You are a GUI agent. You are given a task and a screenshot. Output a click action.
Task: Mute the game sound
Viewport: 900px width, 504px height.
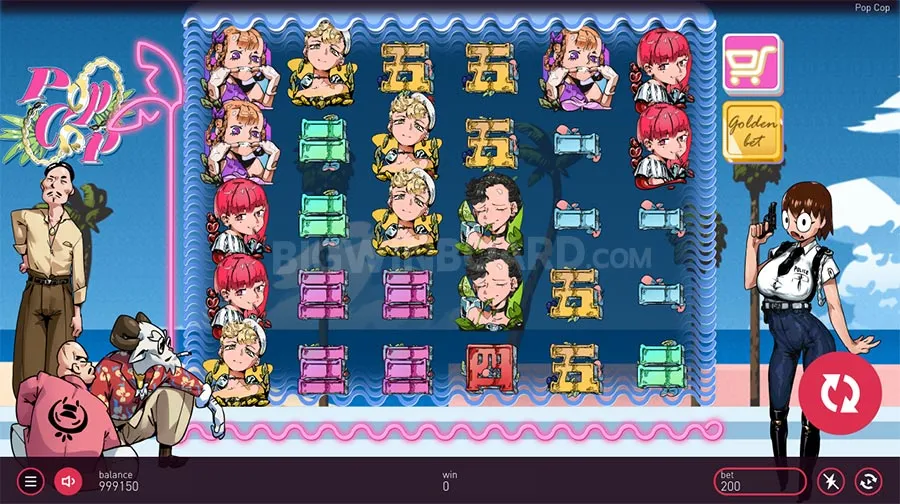point(68,481)
